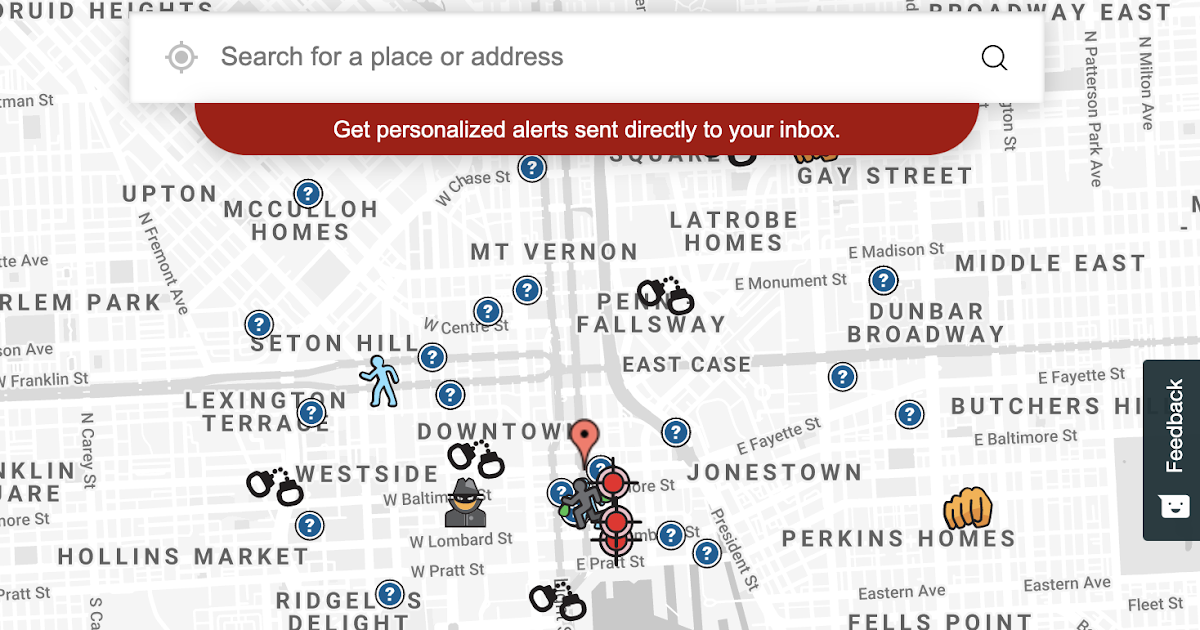Select the red location pin marker
The width and height of the screenshot is (1200, 630).
[585, 439]
